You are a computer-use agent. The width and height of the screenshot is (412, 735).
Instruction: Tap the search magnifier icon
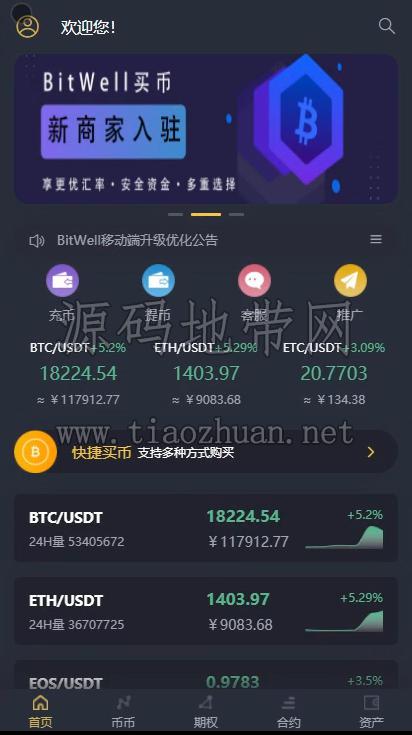386,26
